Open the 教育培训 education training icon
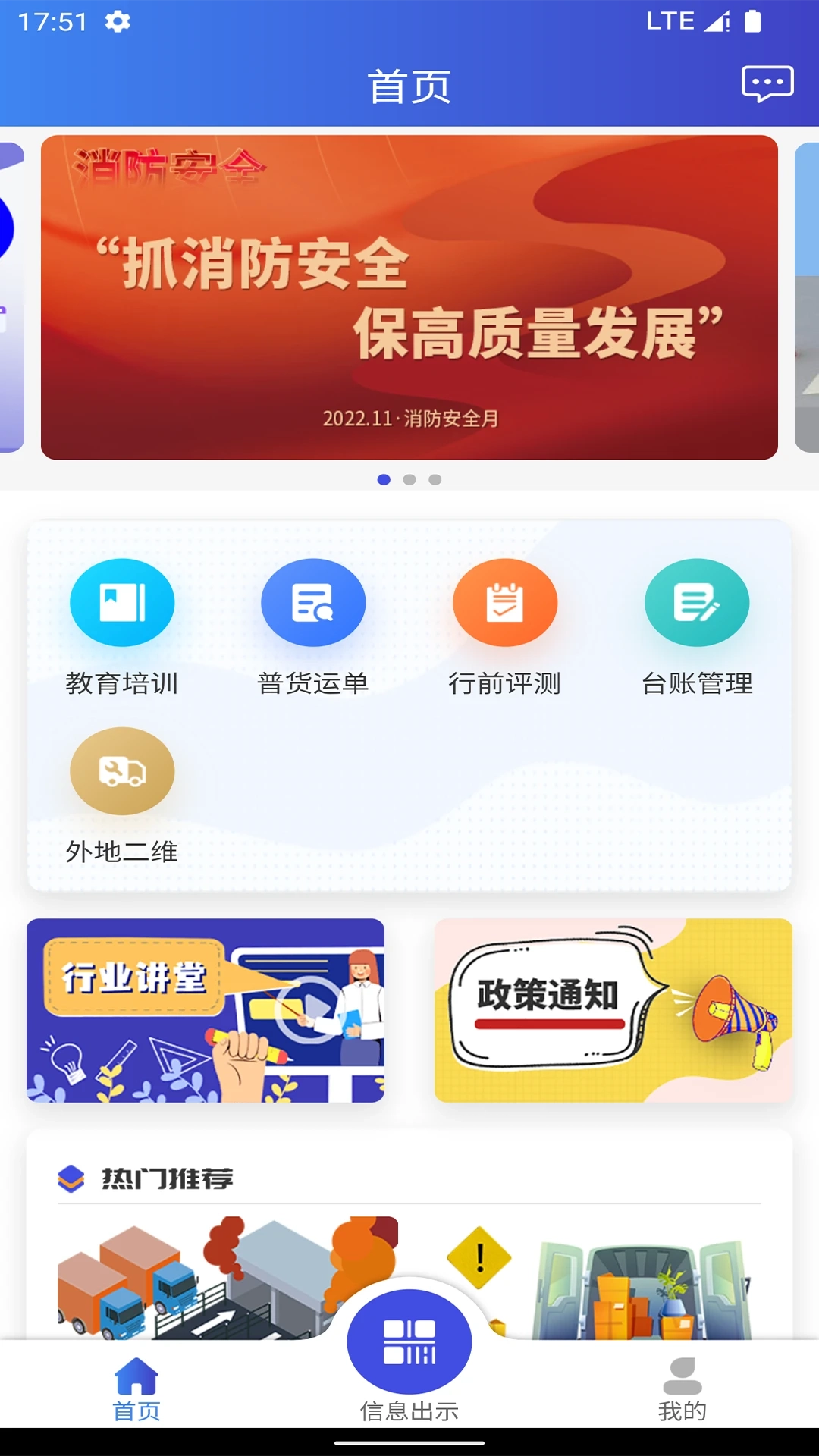Viewport: 819px width, 1456px height. 122,602
